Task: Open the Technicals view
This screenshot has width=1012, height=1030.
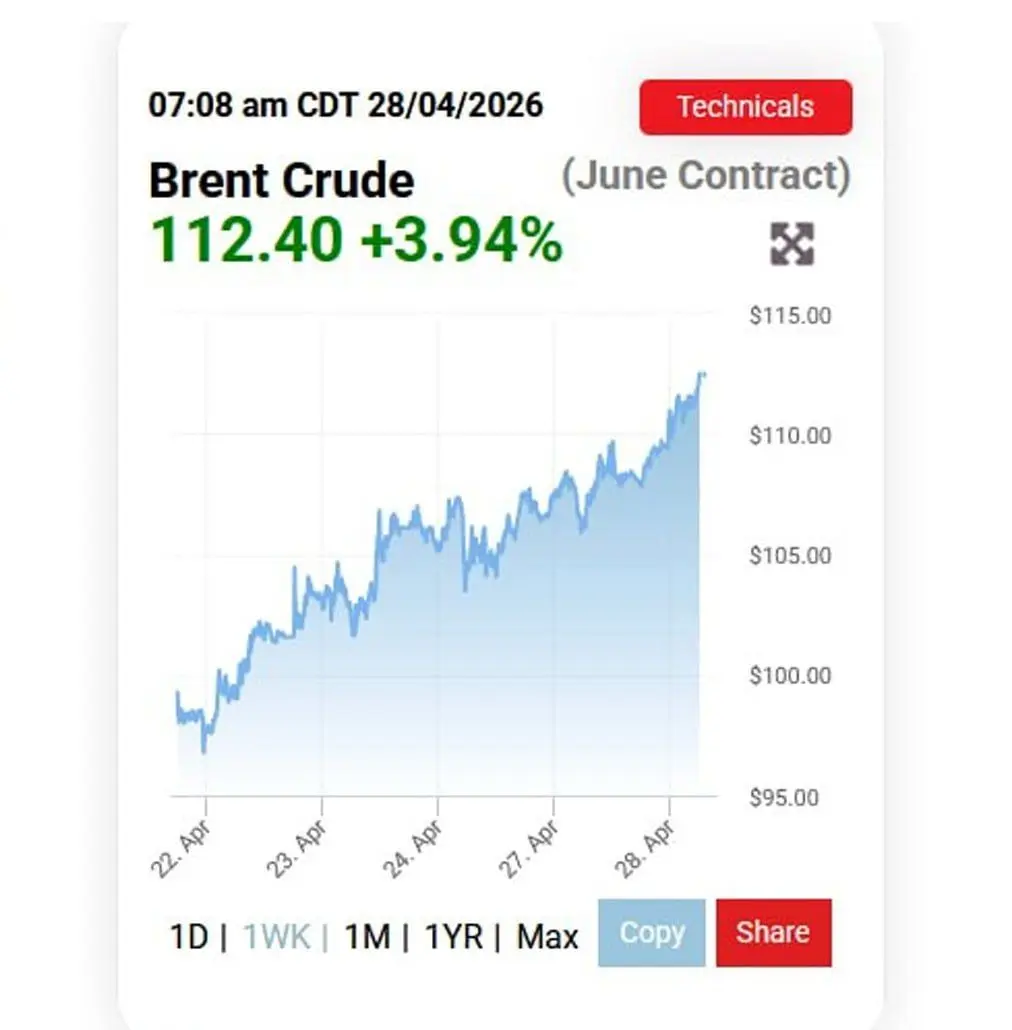Action: (x=745, y=107)
